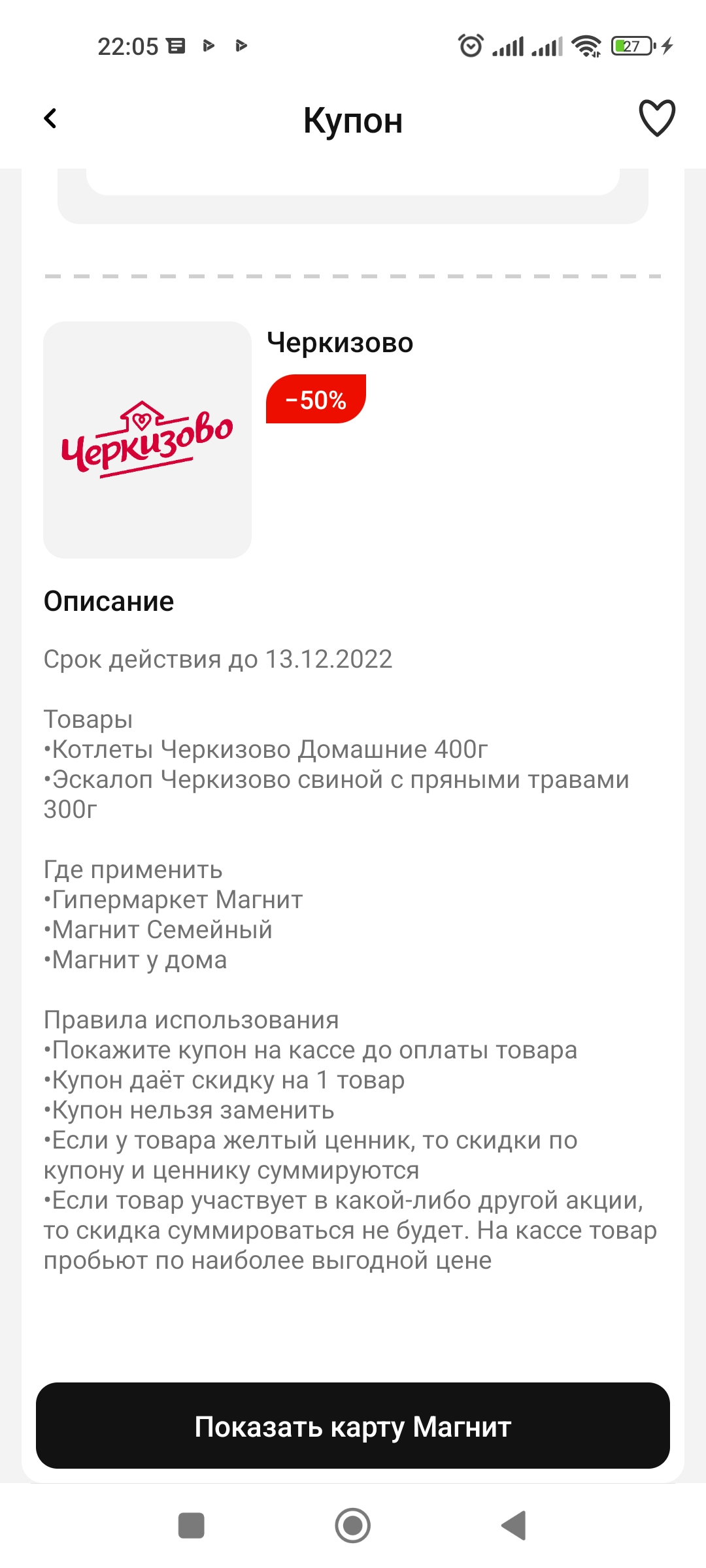Open recent apps from the navigation bar
This screenshot has width=706, height=1568.
pyautogui.click(x=192, y=1526)
